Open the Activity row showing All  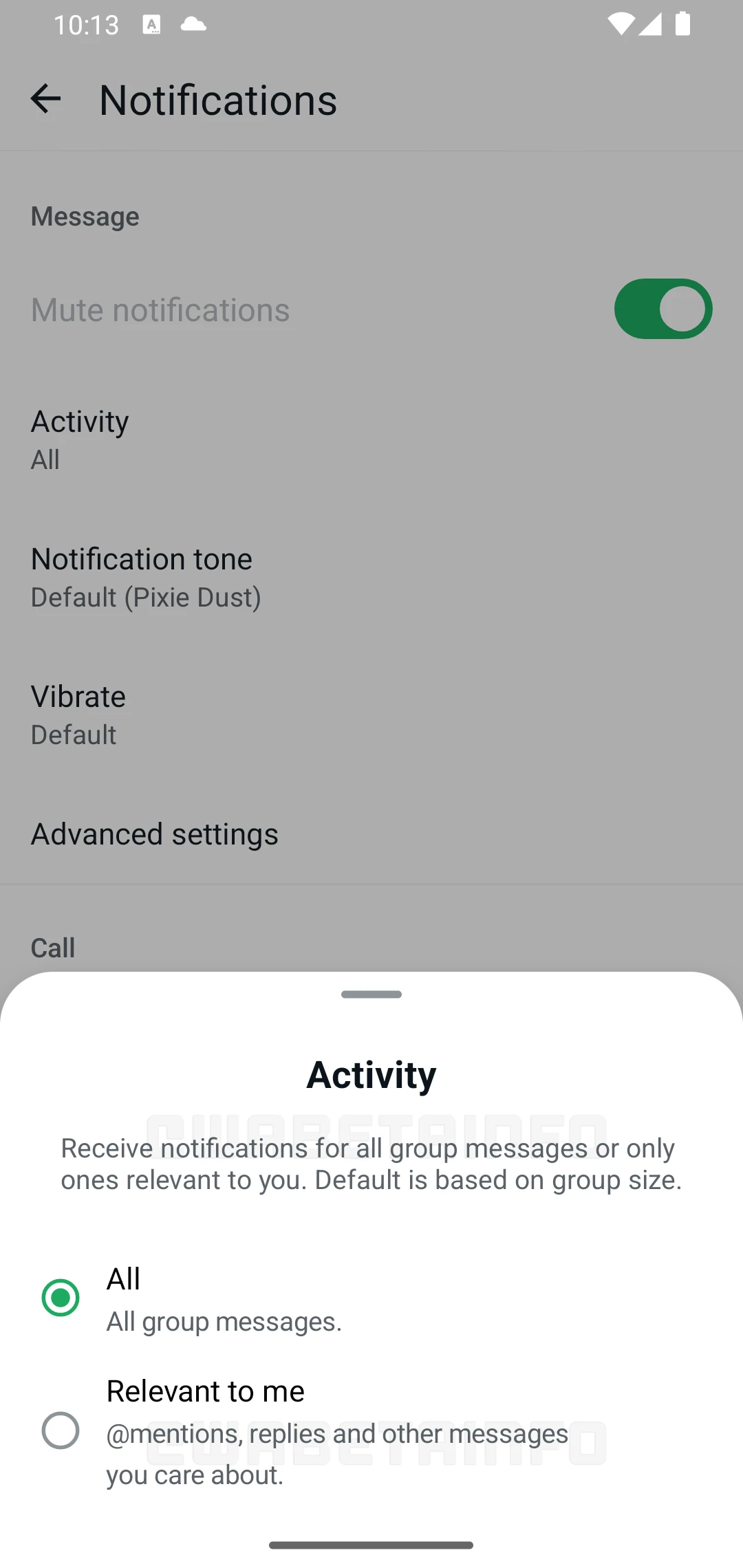[x=80, y=439]
